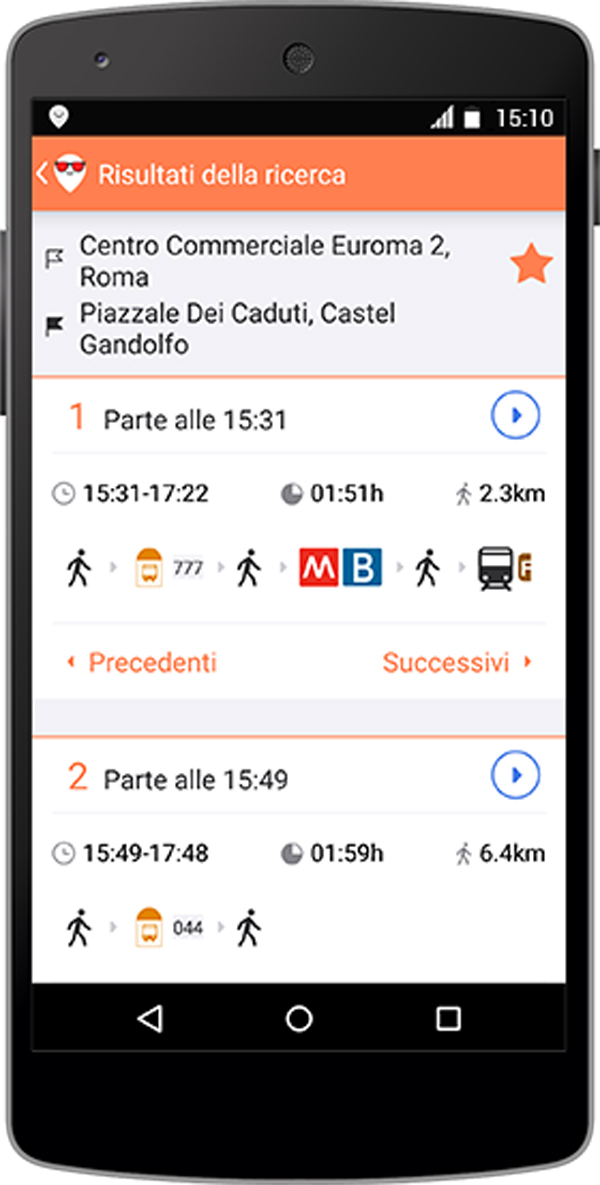Show Successivi later departures
The image size is (600, 1185).
click(x=456, y=662)
